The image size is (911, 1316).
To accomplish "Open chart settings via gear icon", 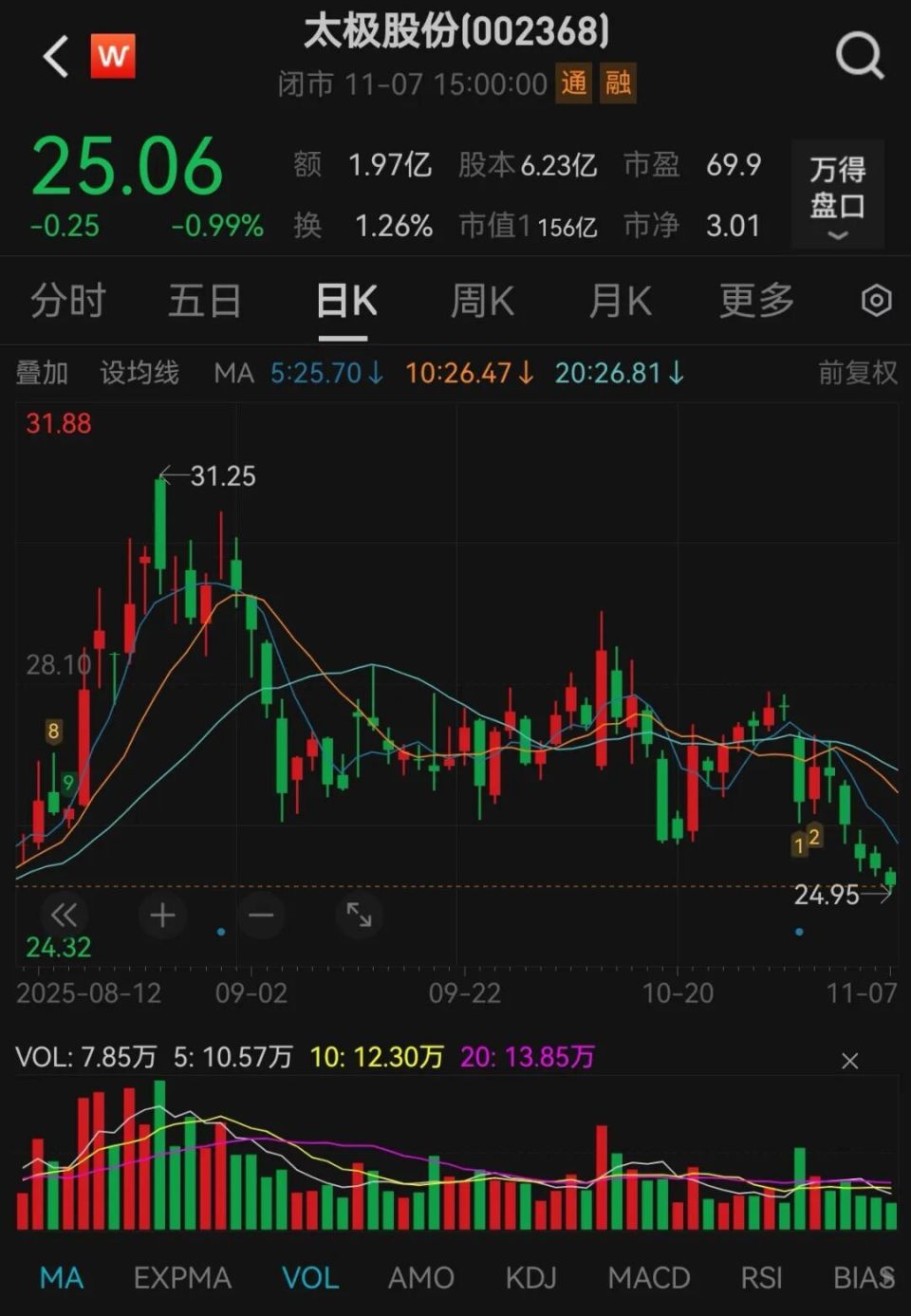I will click(874, 301).
